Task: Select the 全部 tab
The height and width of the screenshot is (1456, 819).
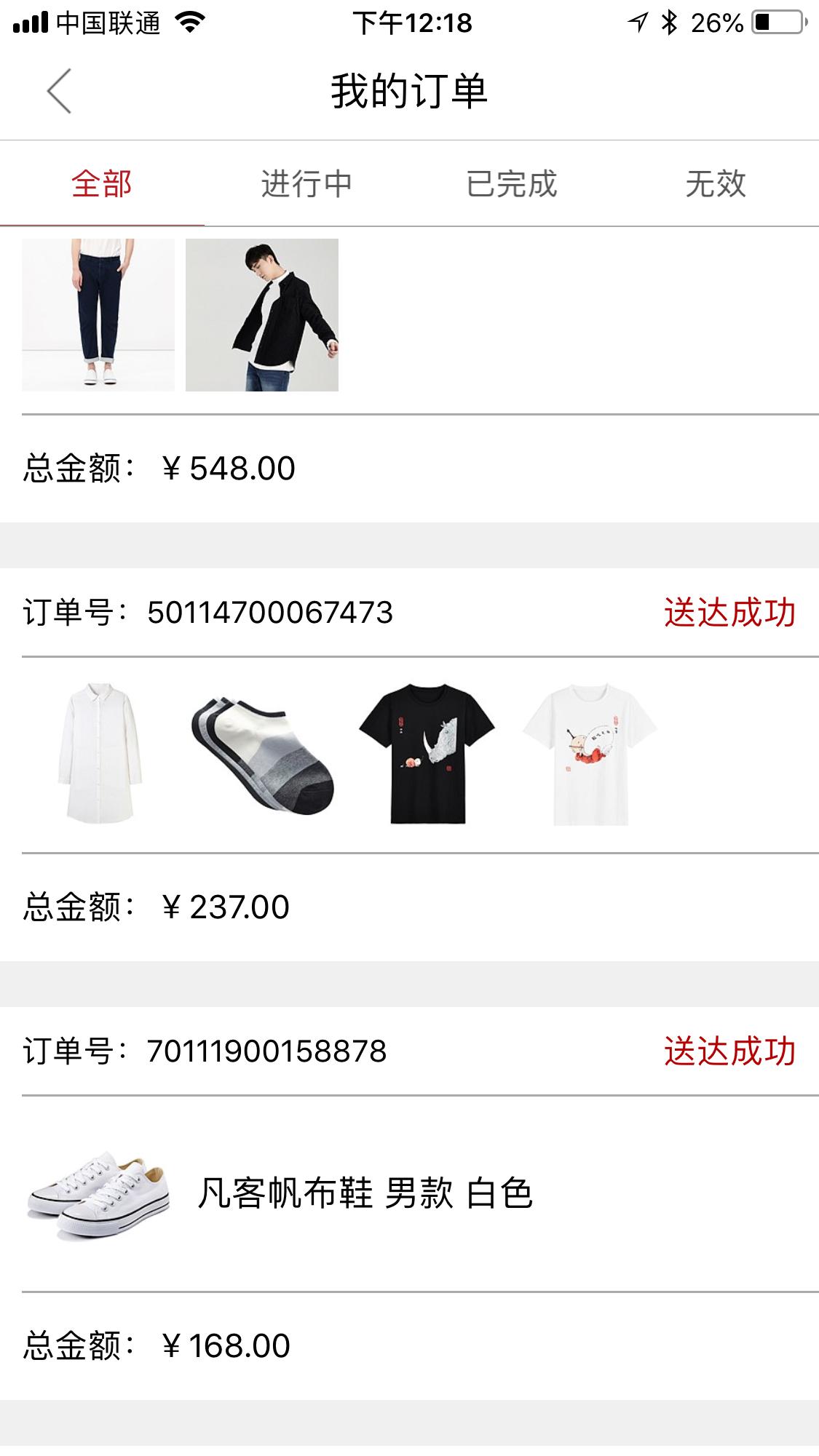Action: [102, 185]
